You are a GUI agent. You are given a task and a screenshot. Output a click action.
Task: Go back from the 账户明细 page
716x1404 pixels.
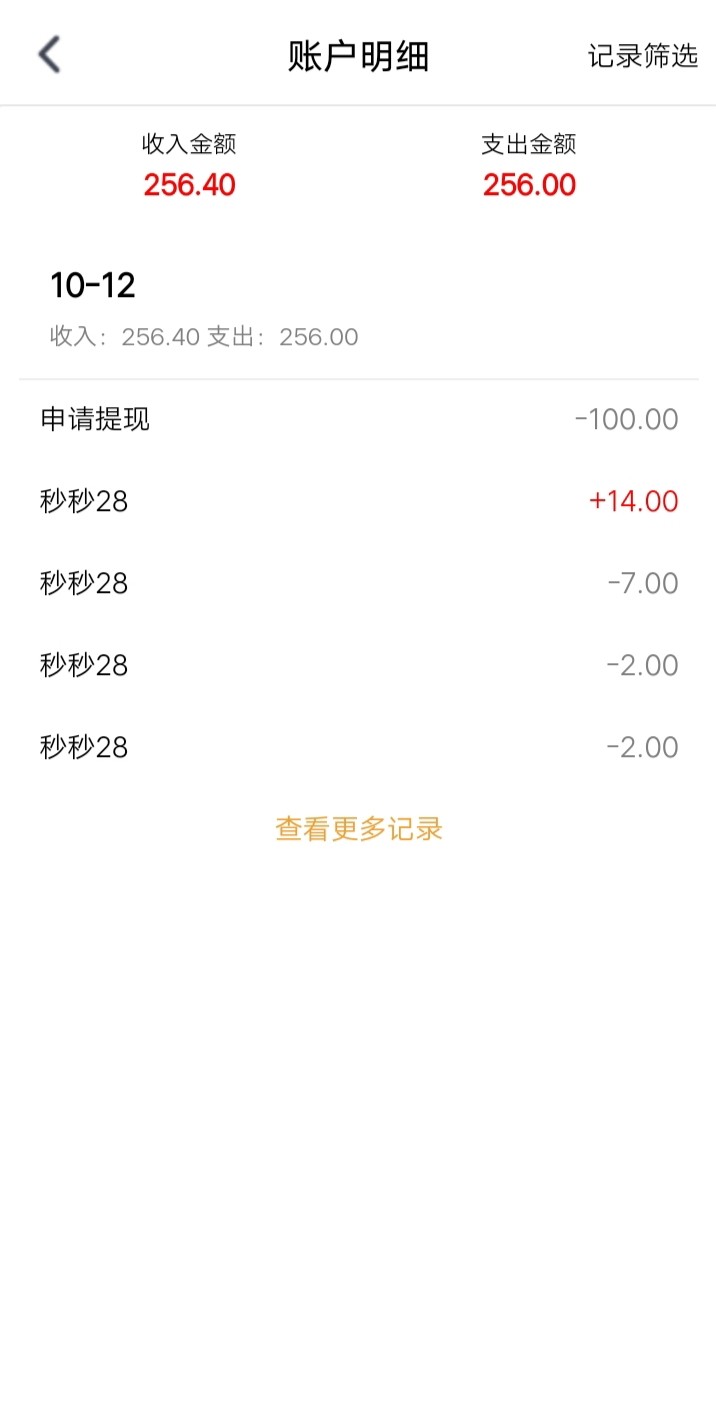click(50, 55)
